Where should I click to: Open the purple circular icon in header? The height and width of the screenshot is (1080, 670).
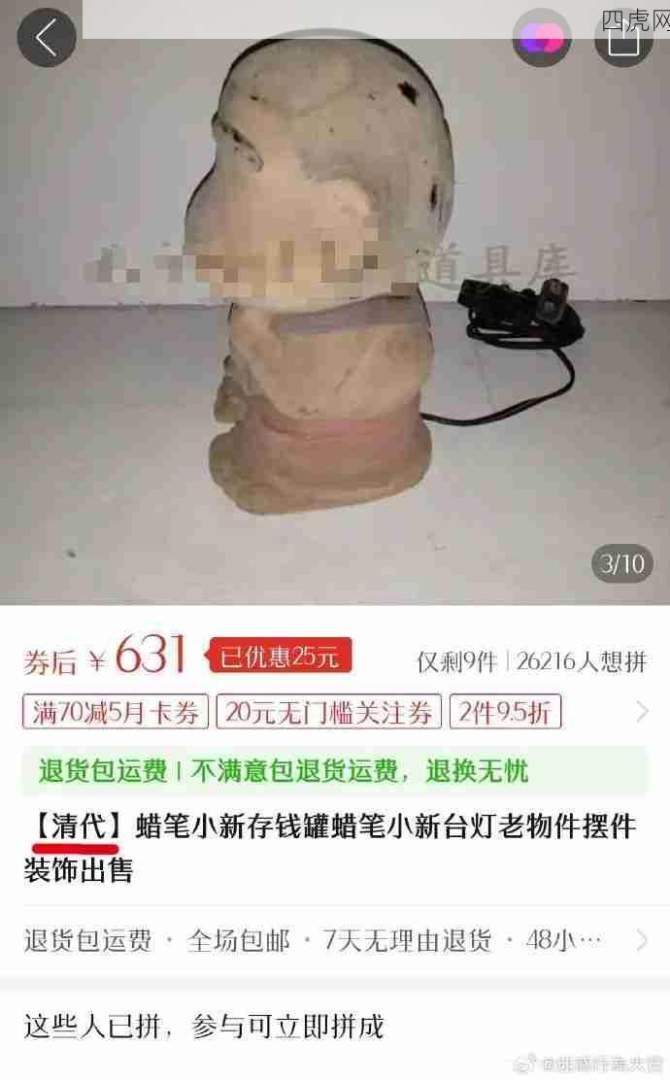tap(540, 39)
